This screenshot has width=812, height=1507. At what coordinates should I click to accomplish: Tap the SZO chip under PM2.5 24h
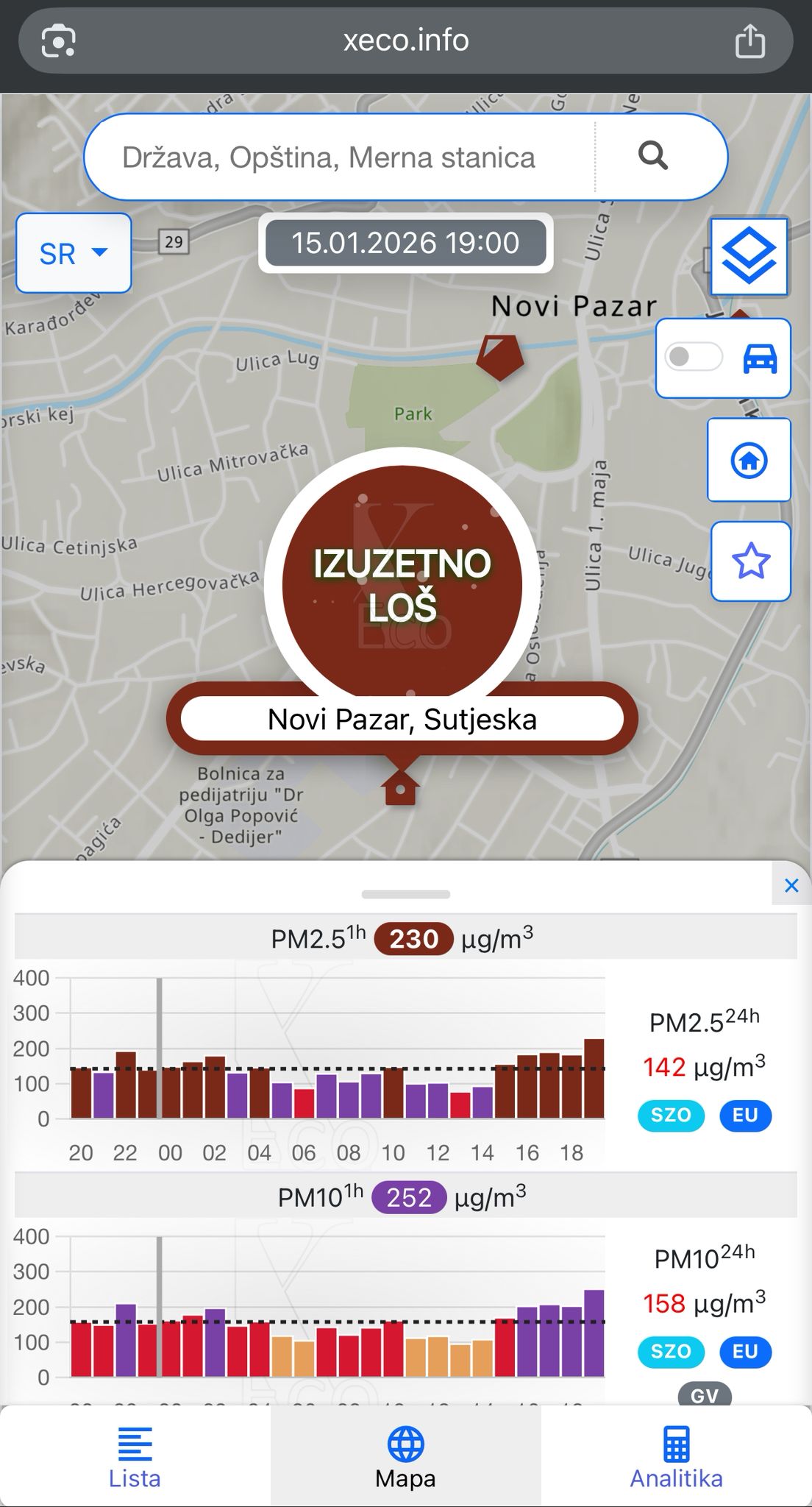pyautogui.click(x=671, y=1115)
